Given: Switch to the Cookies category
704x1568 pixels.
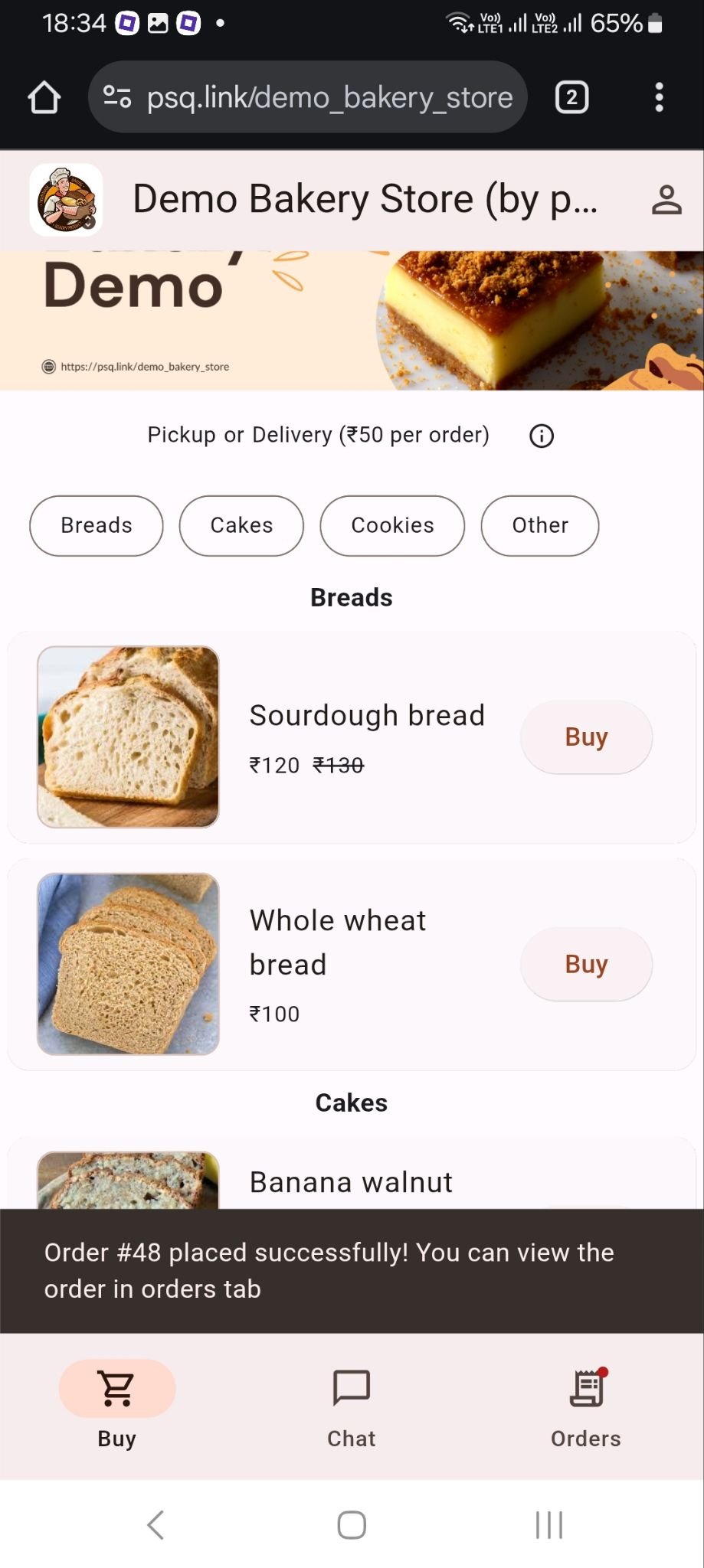Looking at the screenshot, I should click(x=391, y=525).
